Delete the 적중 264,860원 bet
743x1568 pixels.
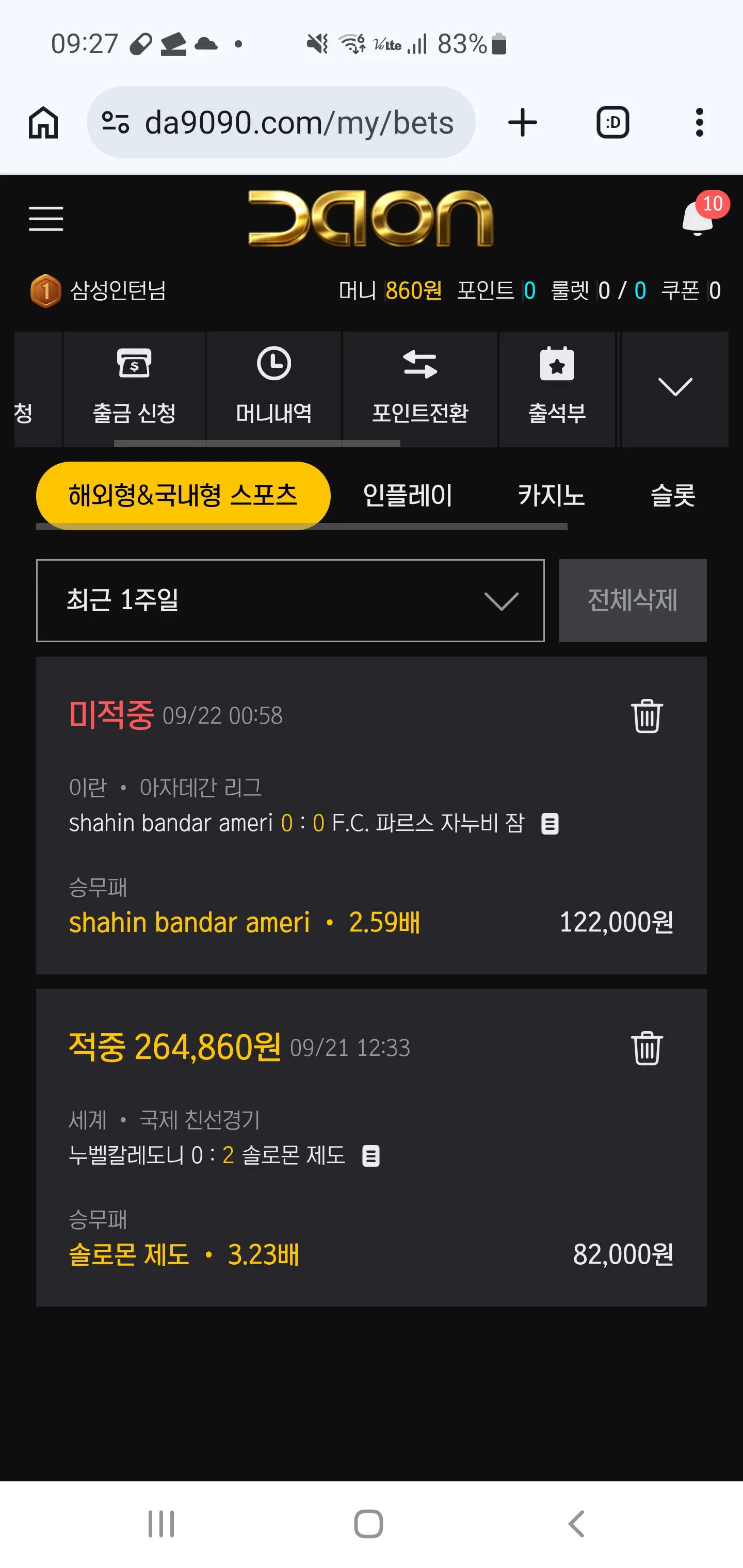click(646, 1048)
